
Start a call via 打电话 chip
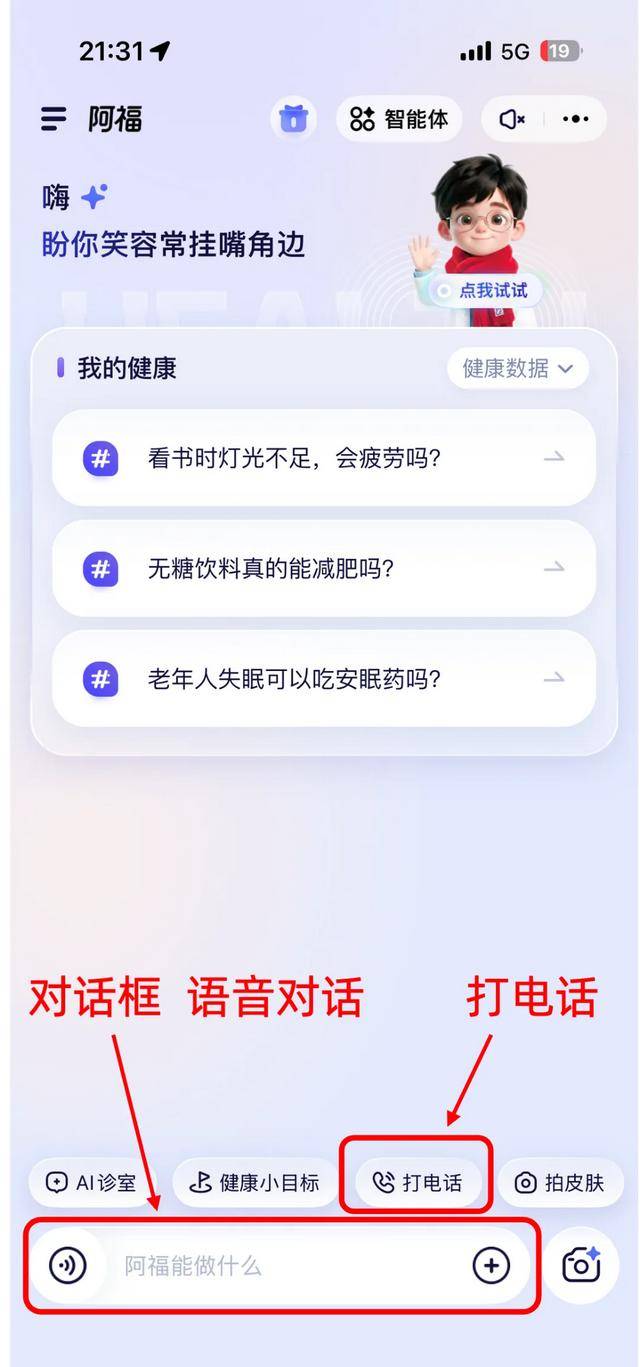[417, 1182]
